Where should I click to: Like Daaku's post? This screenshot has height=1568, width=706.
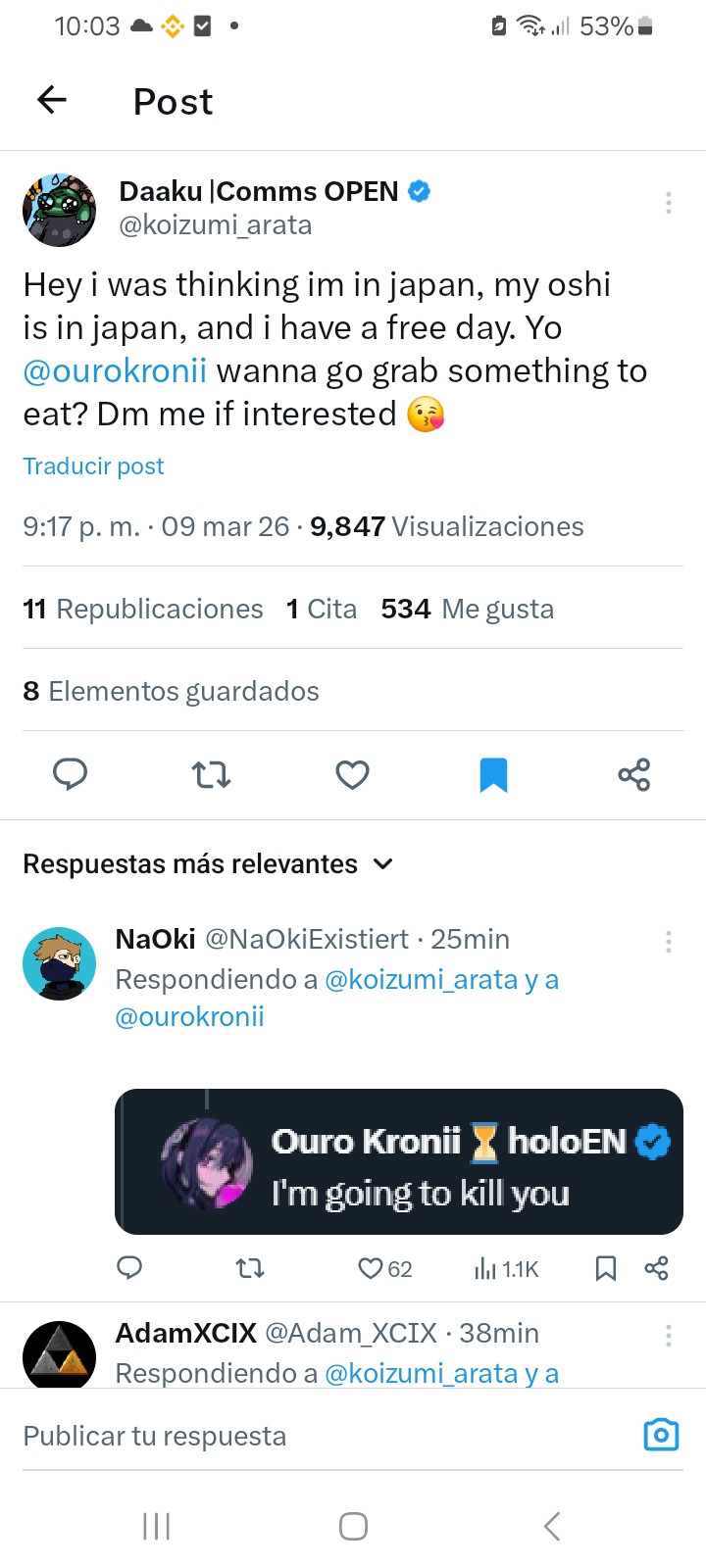click(x=352, y=775)
